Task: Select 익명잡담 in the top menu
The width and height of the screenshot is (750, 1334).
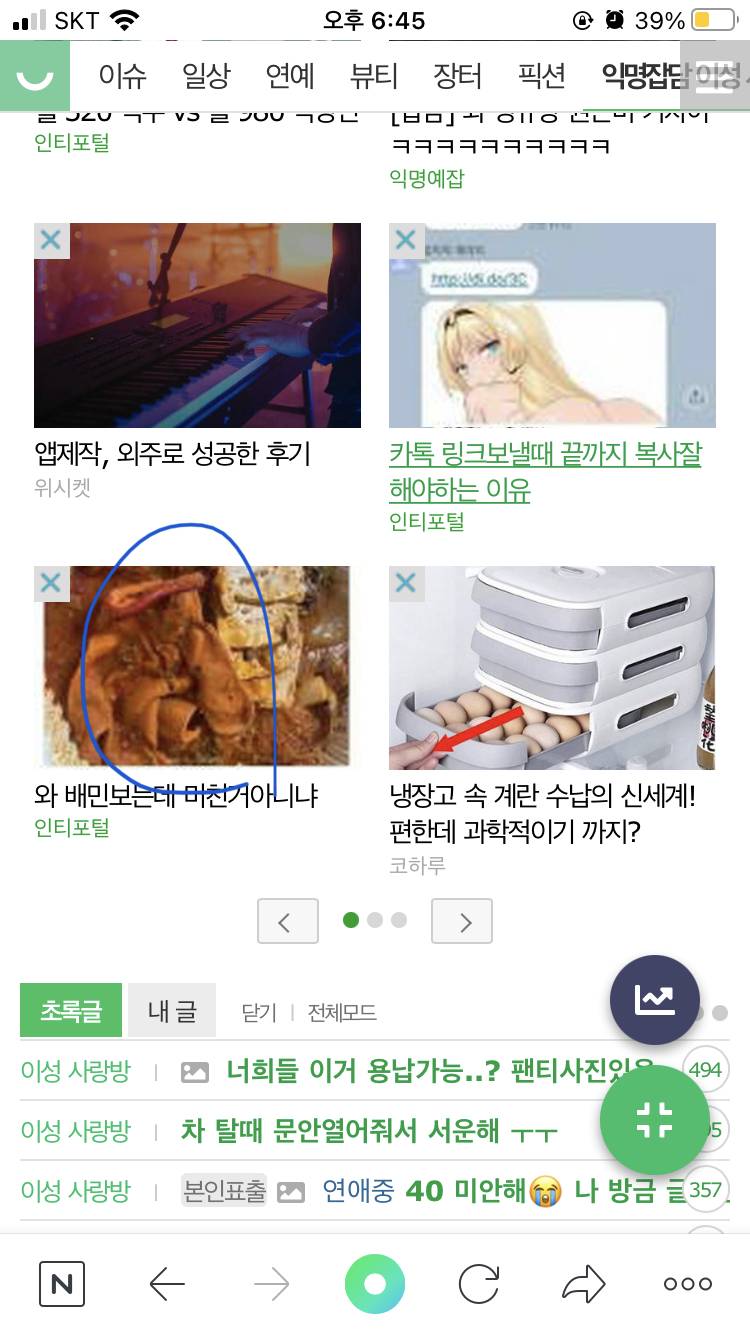Action: (x=647, y=75)
